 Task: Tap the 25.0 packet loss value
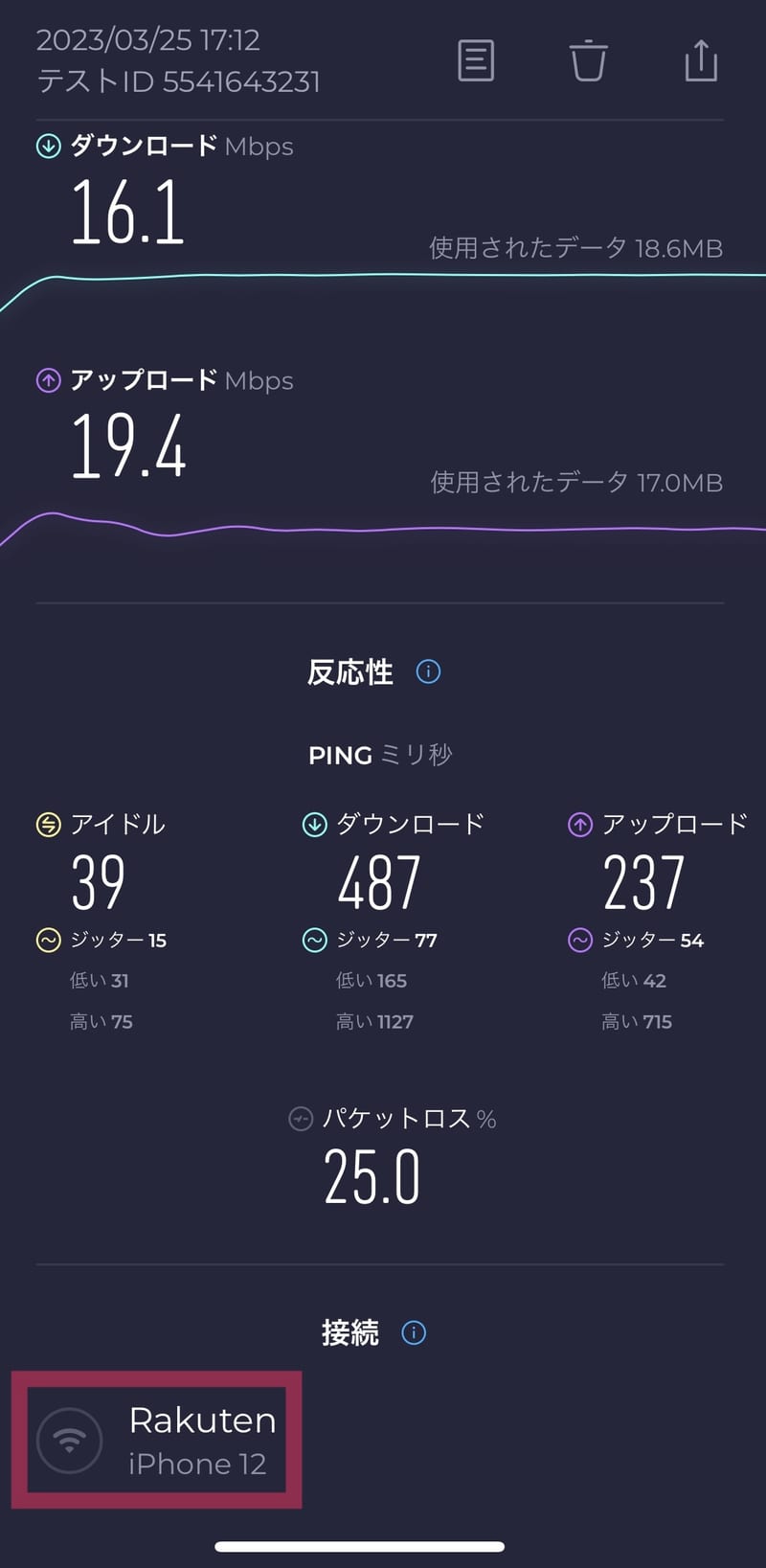pos(370,1175)
